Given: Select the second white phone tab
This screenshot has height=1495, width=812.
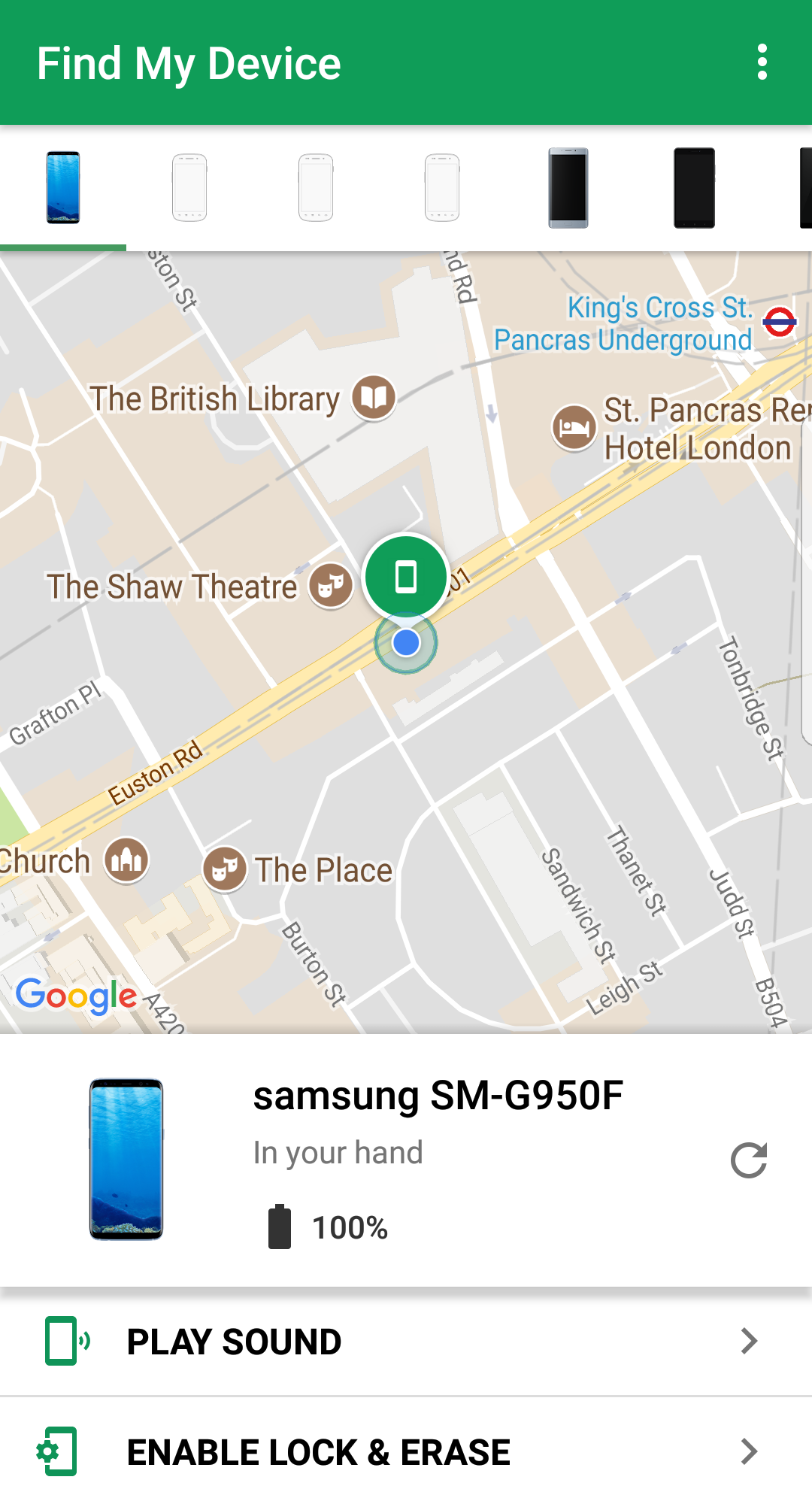Looking at the screenshot, I should pos(189,188).
